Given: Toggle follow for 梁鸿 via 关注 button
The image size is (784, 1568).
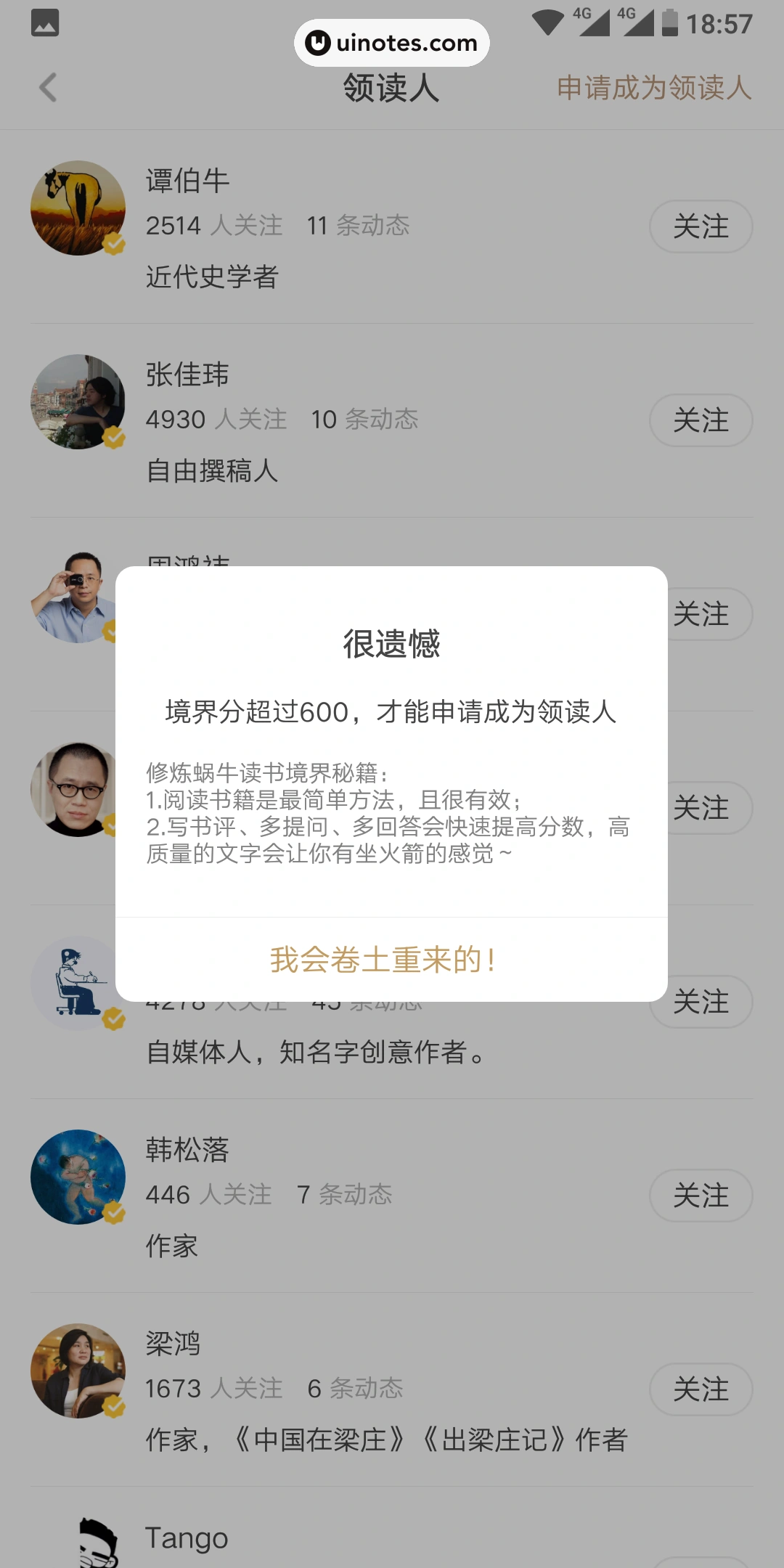Looking at the screenshot, I should click(x=700, y=1389).
